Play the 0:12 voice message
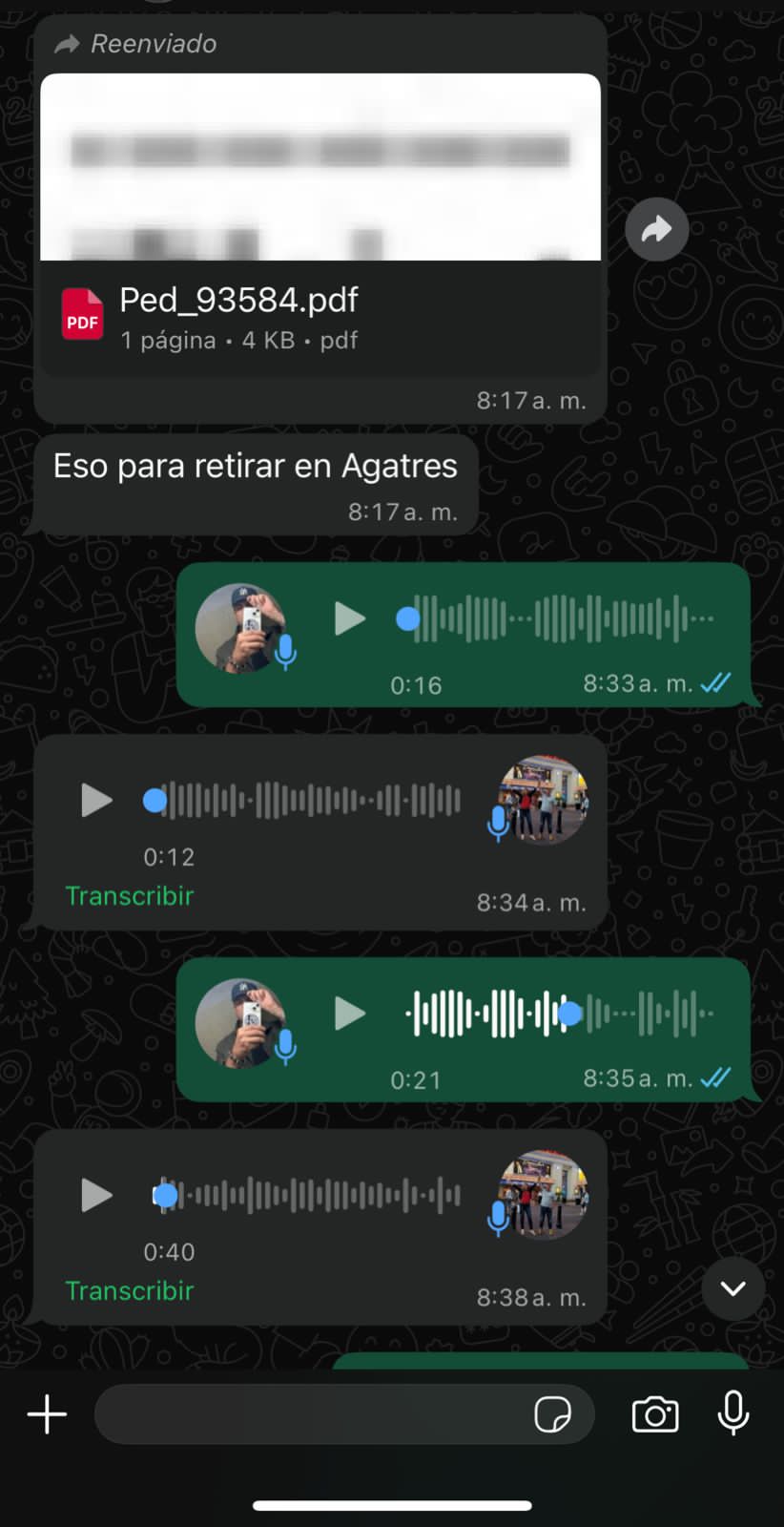 pos(96,800)
